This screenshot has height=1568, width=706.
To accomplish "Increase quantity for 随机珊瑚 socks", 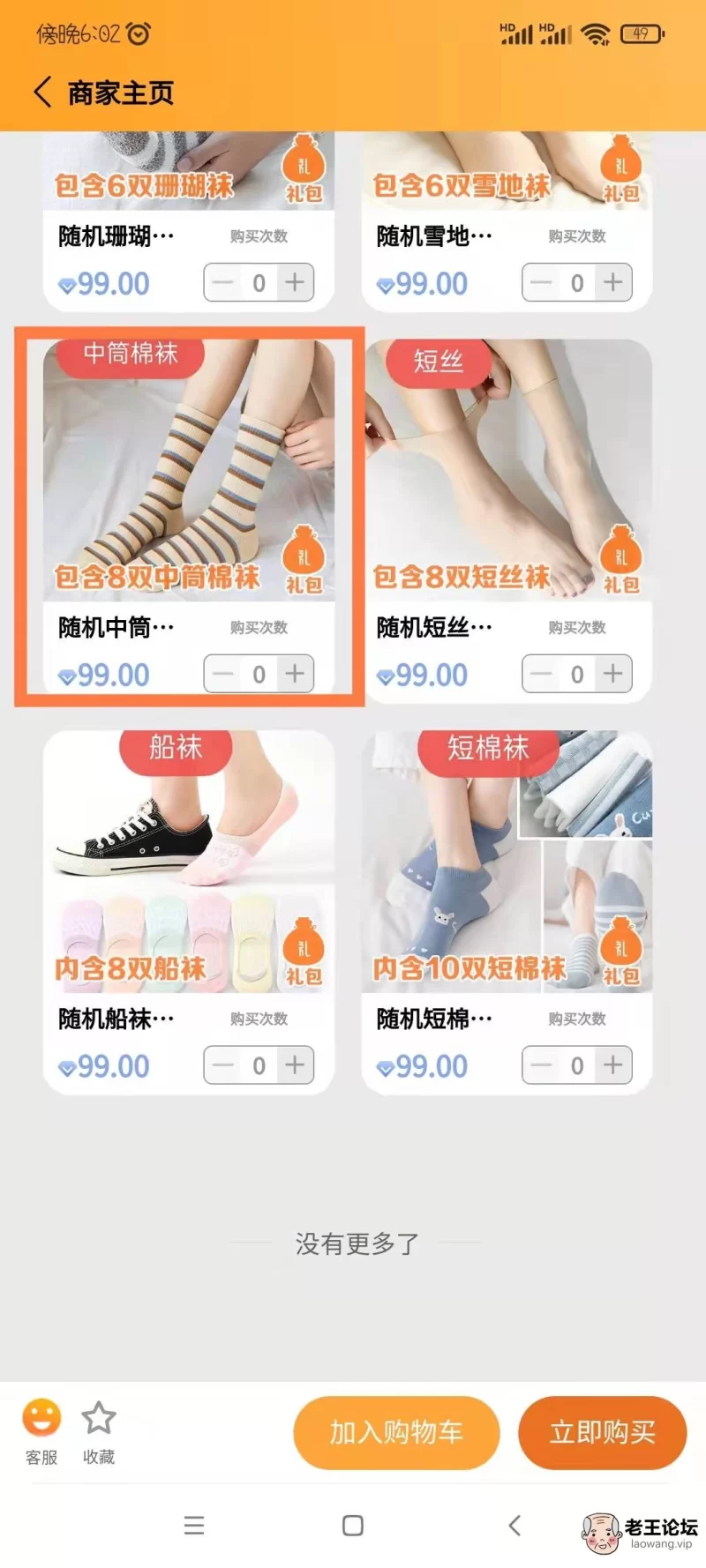I will click(x=296, y=282).
